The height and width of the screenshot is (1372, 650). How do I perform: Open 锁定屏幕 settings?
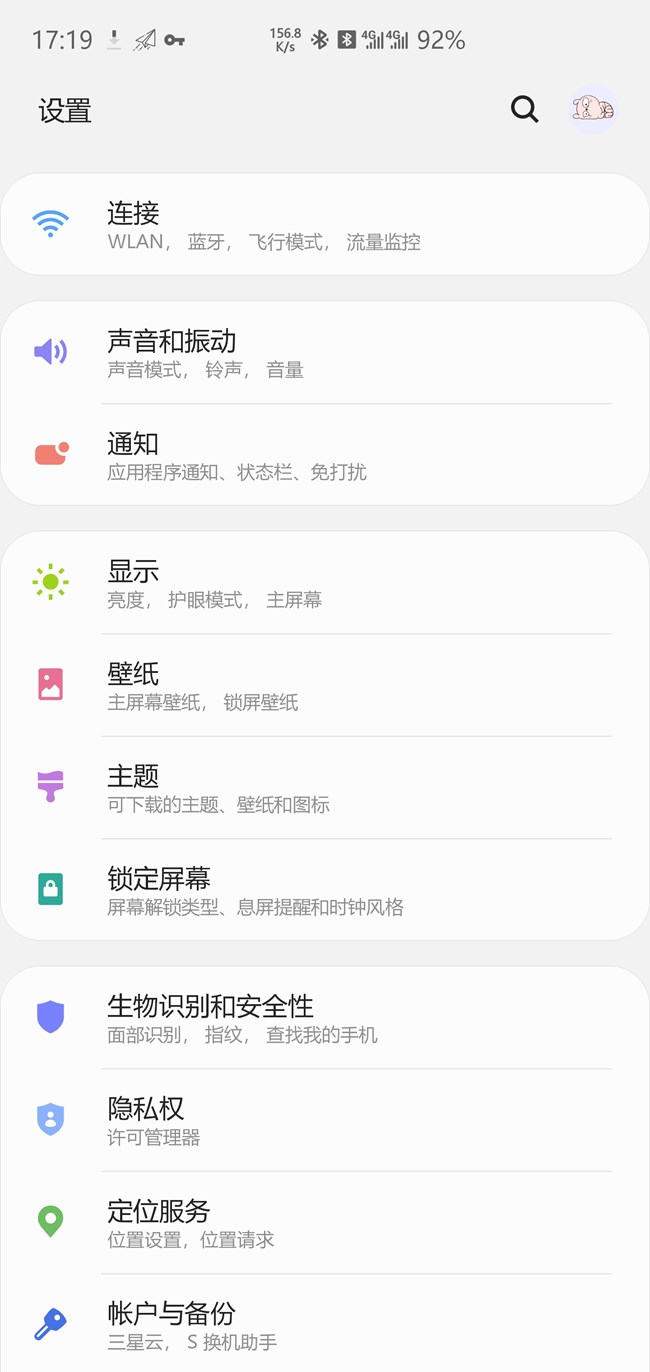click(324, 890)
